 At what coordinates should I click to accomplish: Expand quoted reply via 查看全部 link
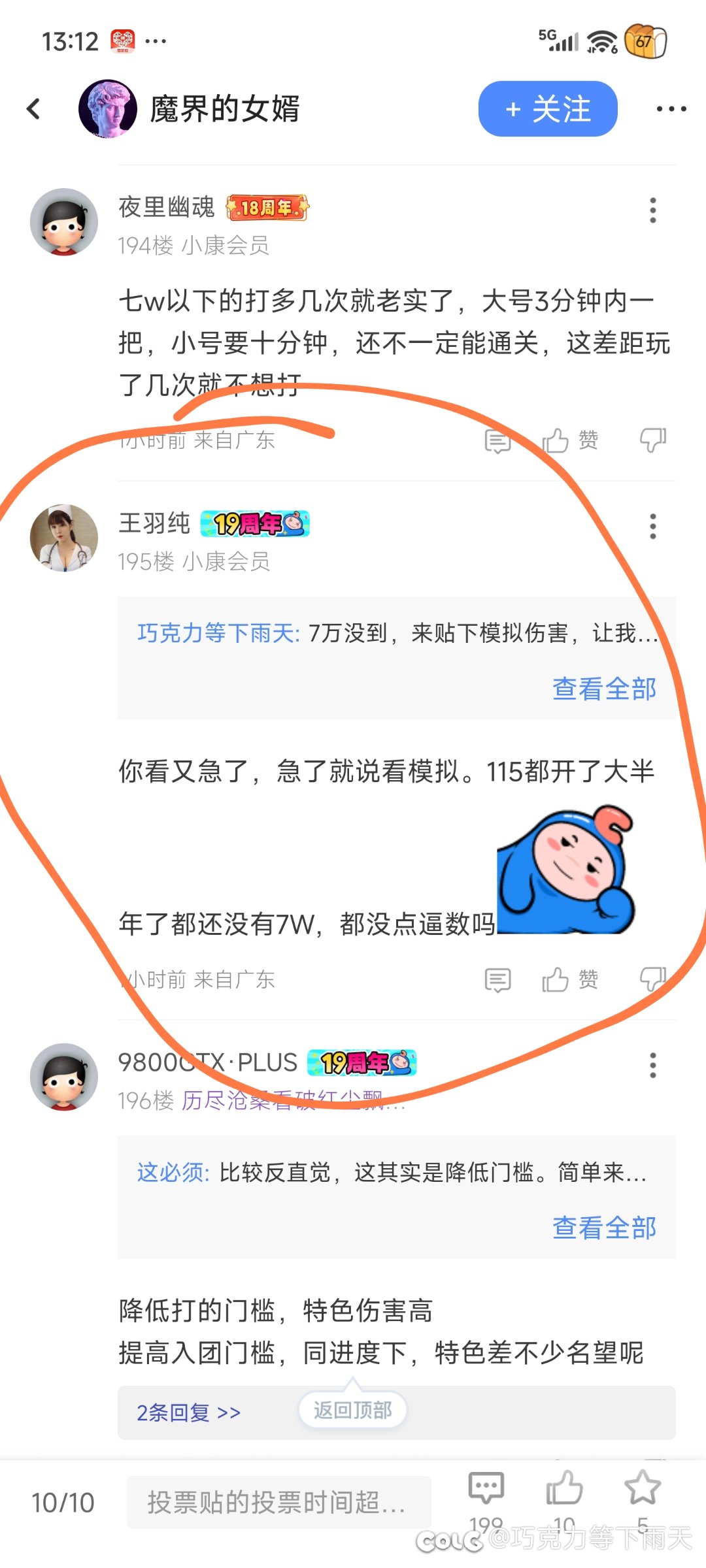(x=603, y=688)
